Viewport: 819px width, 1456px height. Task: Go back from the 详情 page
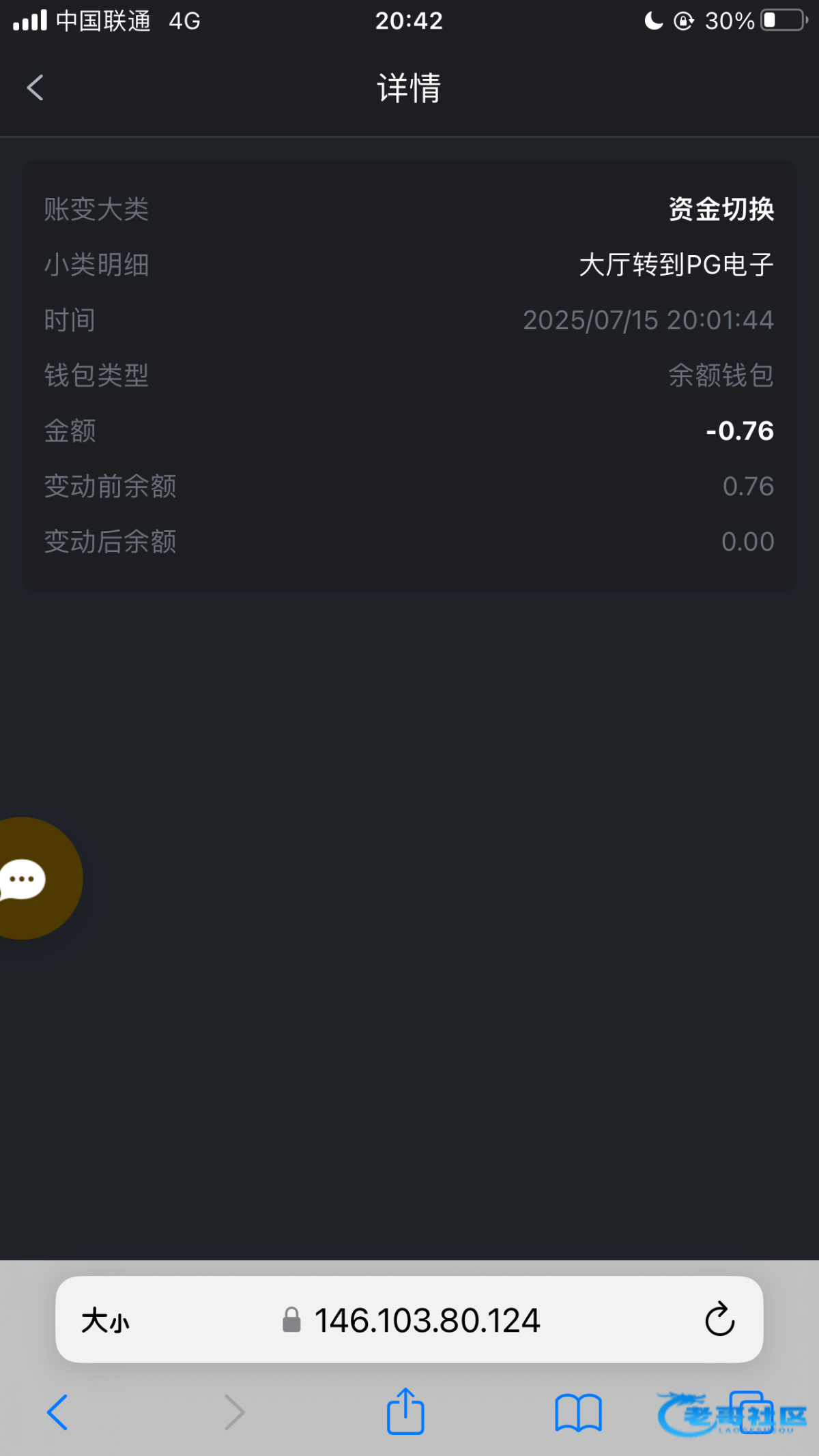[35, 88]
